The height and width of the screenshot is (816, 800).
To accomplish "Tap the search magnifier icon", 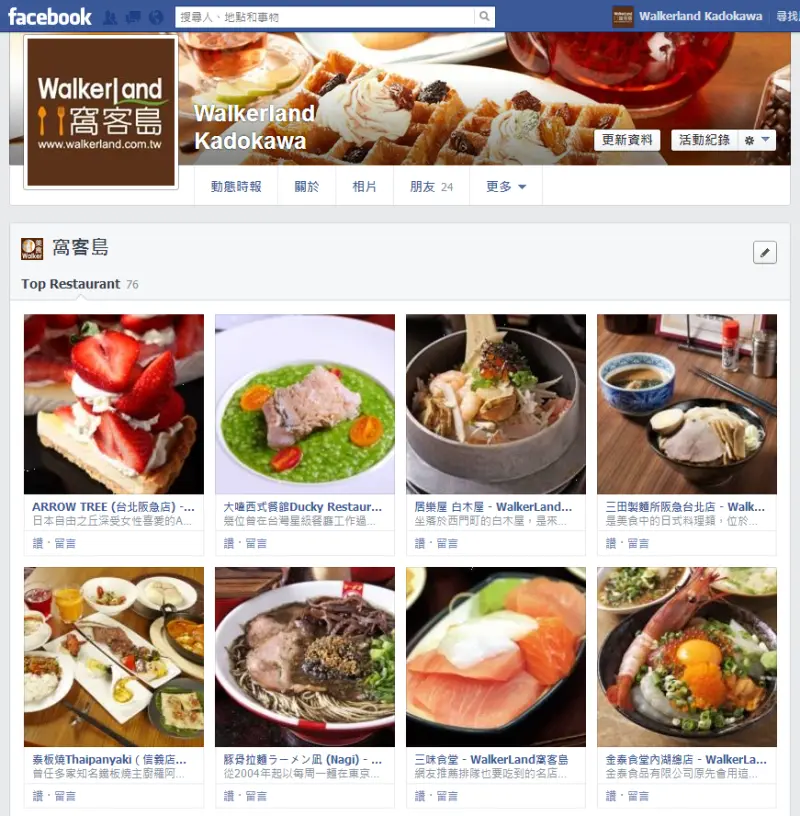I will point(484,17).
